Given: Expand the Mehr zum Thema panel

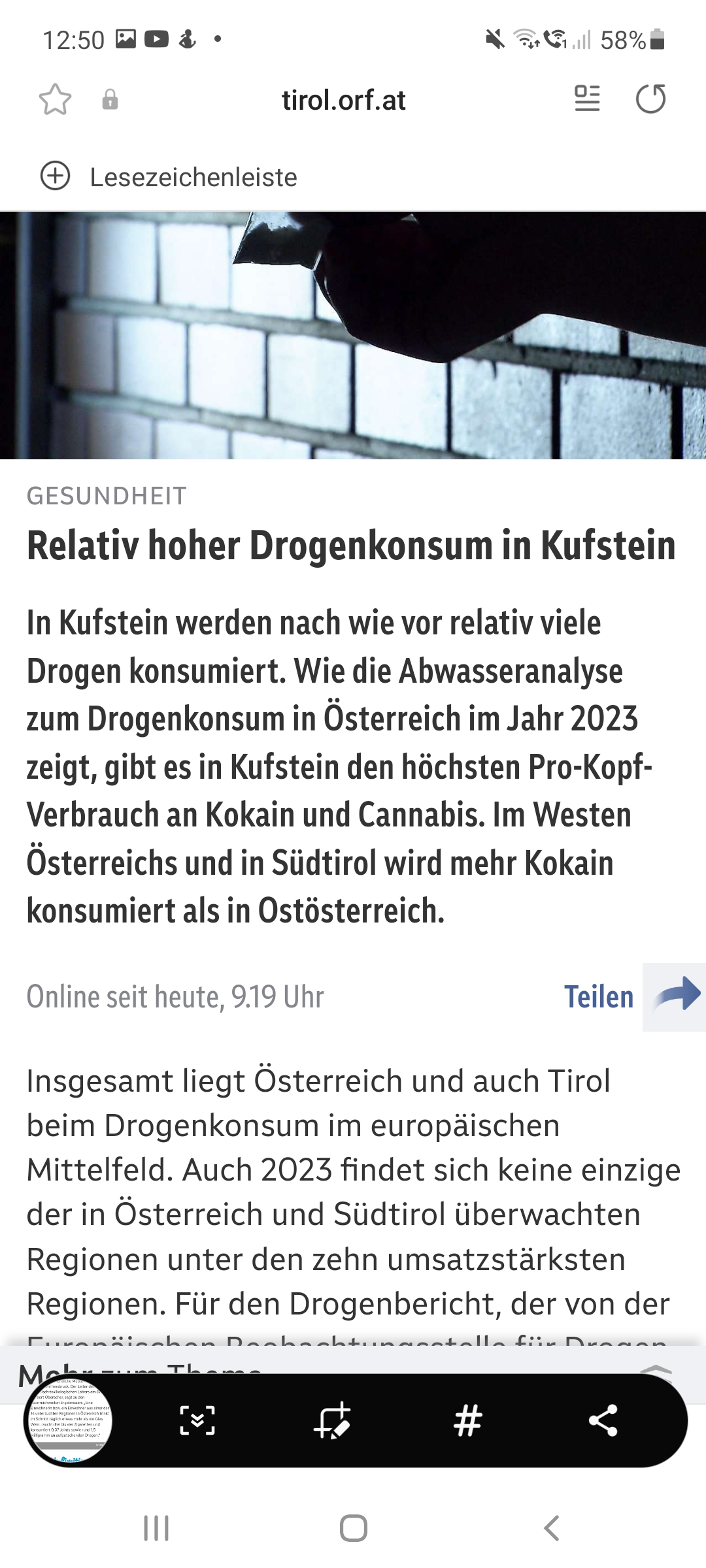Looking at the screenshot, I should tap(656, 1369).
